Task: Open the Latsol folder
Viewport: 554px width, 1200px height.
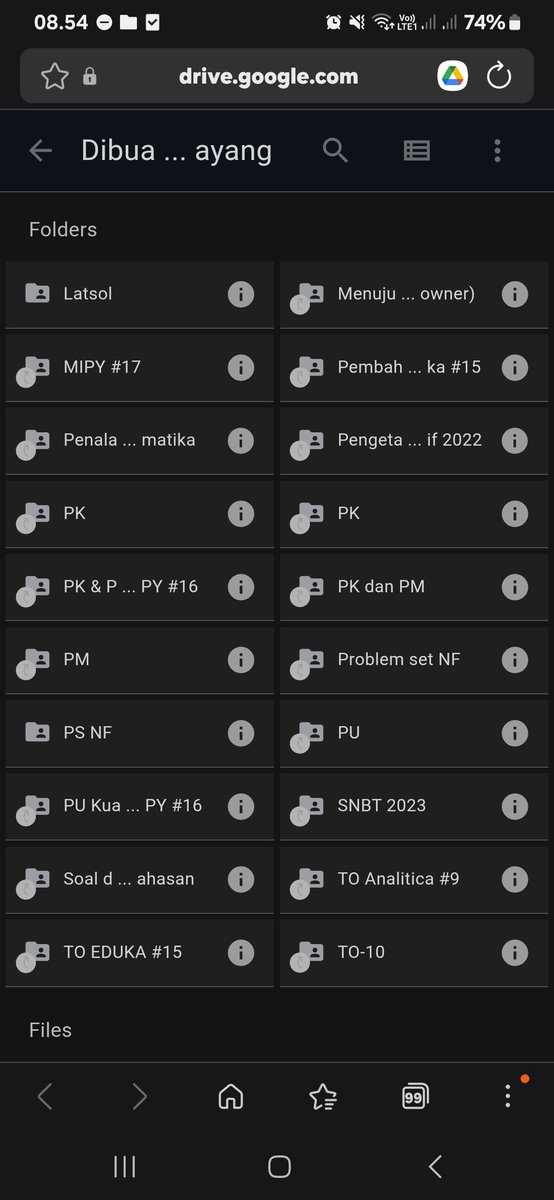Action: (139, 294)
